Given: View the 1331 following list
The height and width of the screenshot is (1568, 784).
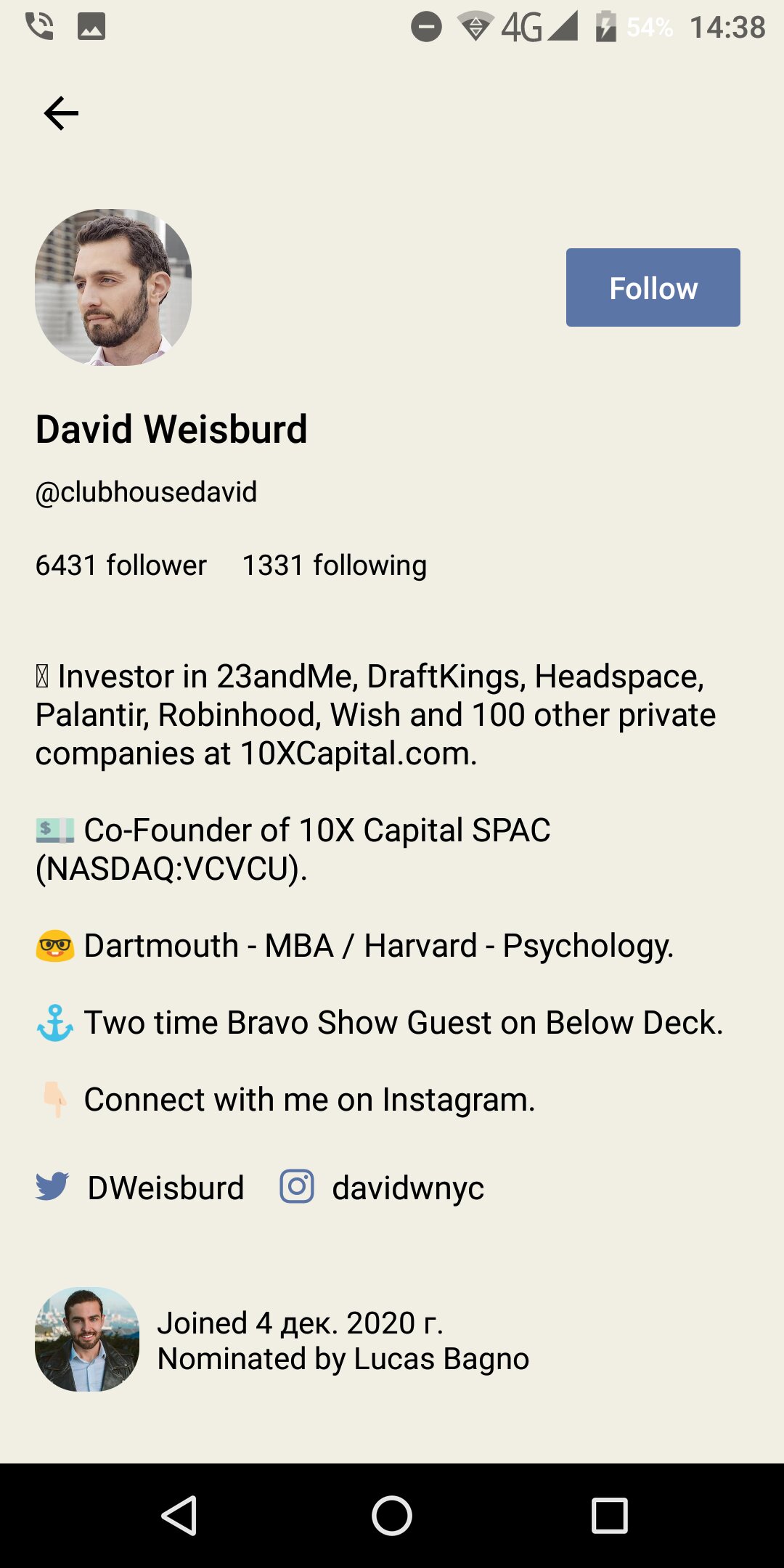Looking at the screenshot, I should tap(335, 565).
